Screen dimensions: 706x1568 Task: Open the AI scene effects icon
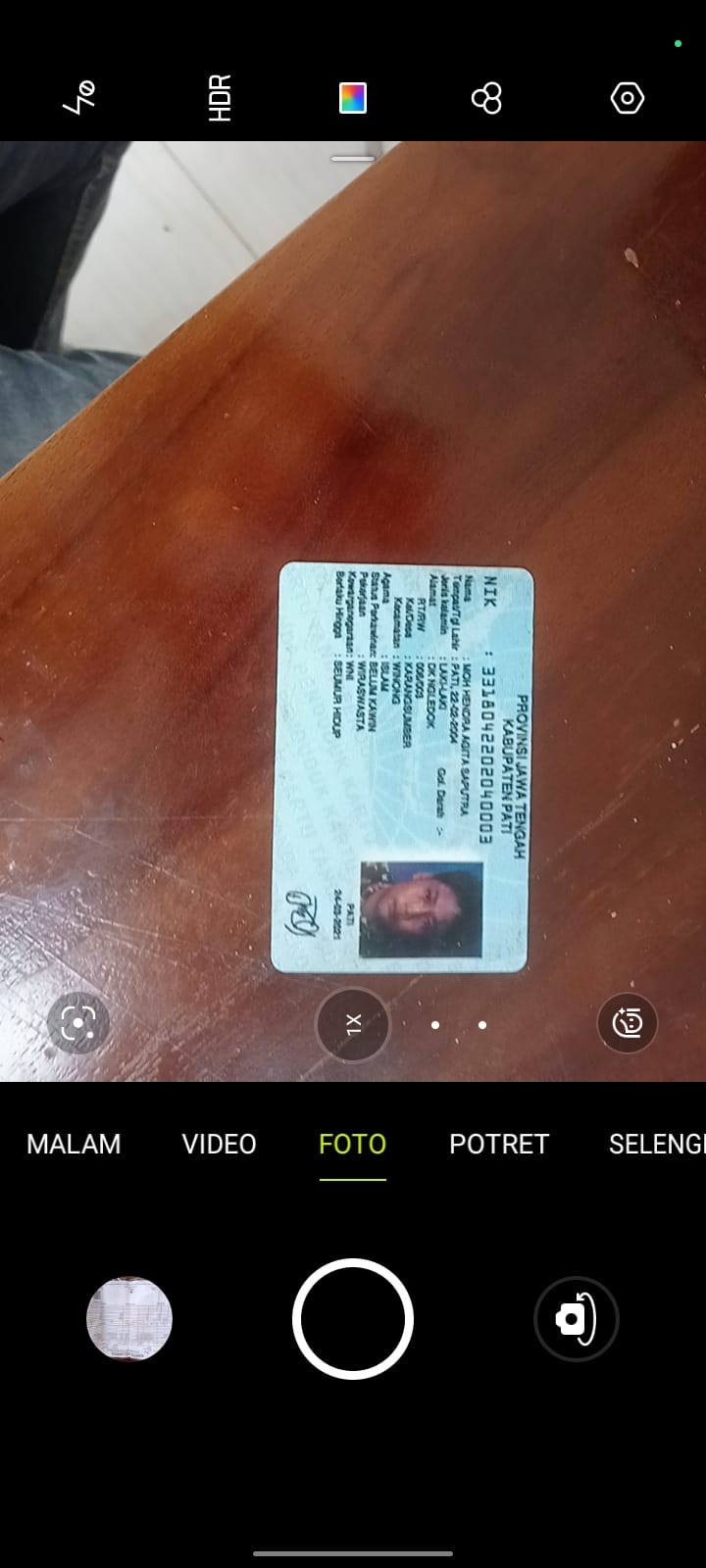point(487,98)
